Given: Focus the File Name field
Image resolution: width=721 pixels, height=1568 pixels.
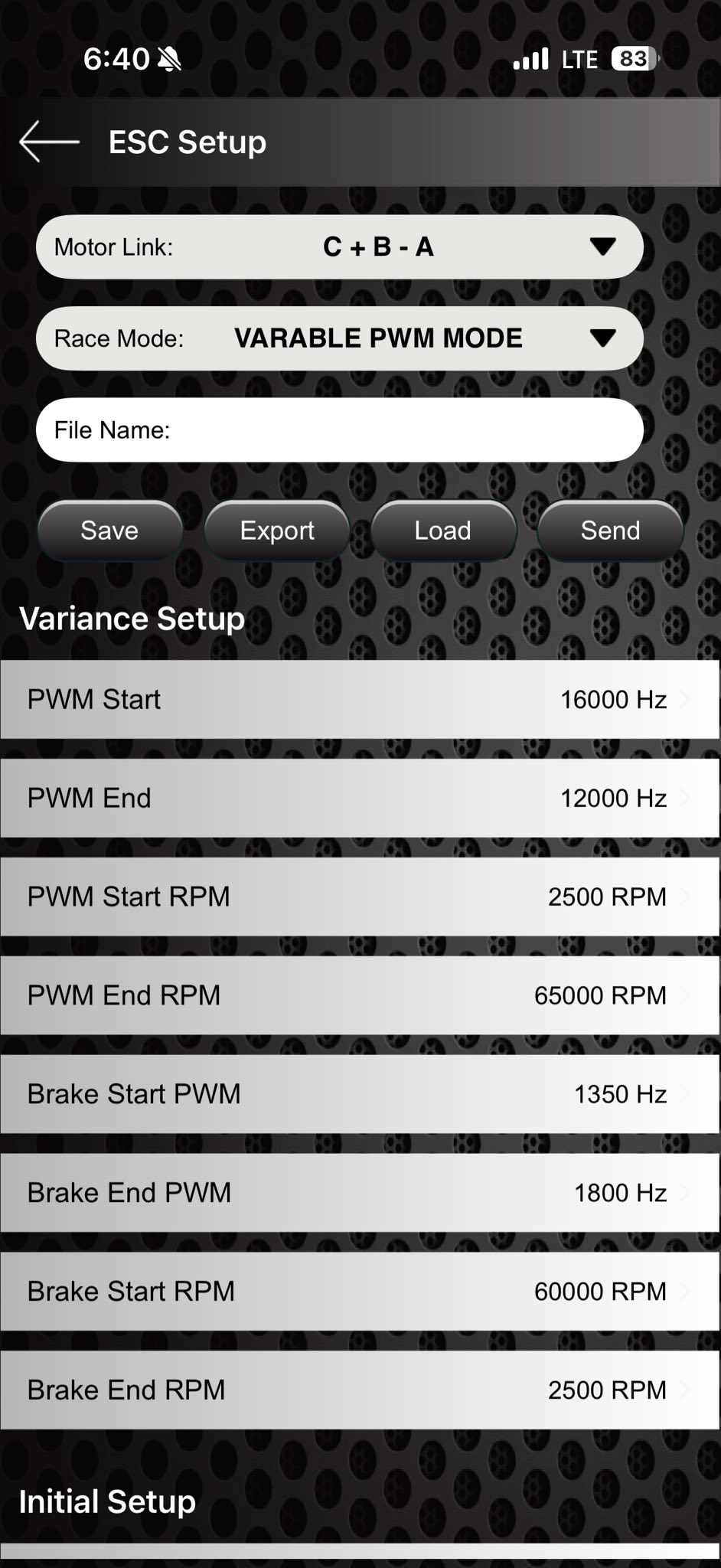Looking at the screenshot, I should pos(383,430).
